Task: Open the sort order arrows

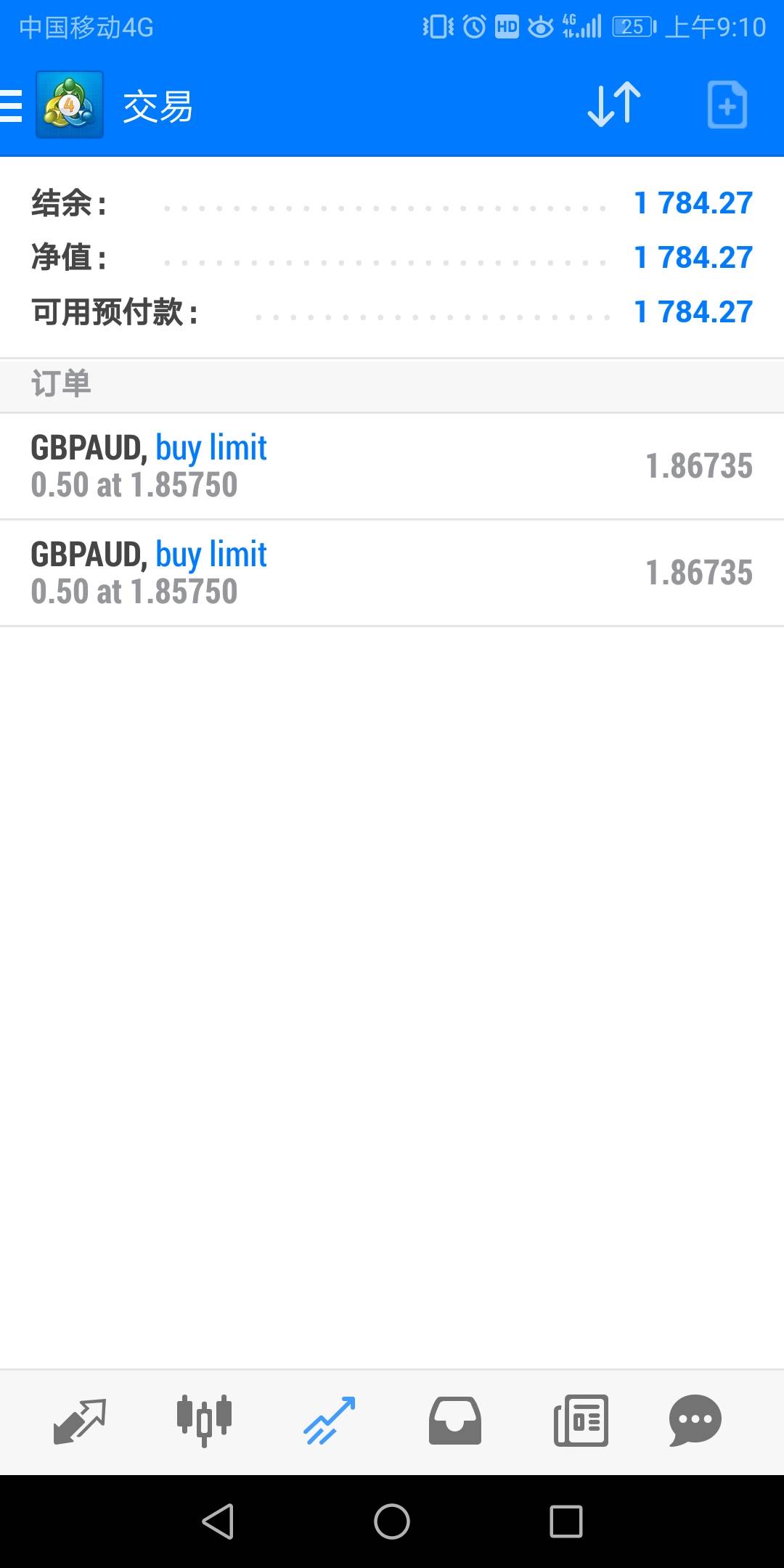Action: (x=614, y=105)
